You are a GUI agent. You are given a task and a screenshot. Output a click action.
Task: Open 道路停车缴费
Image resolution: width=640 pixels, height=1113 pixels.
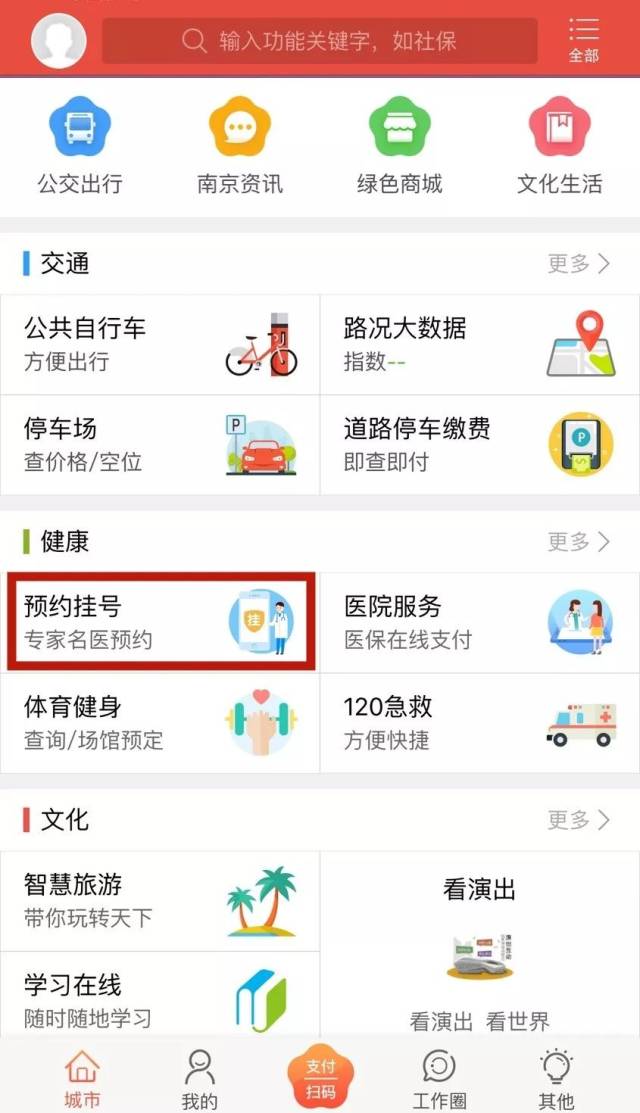click(480, 445)
